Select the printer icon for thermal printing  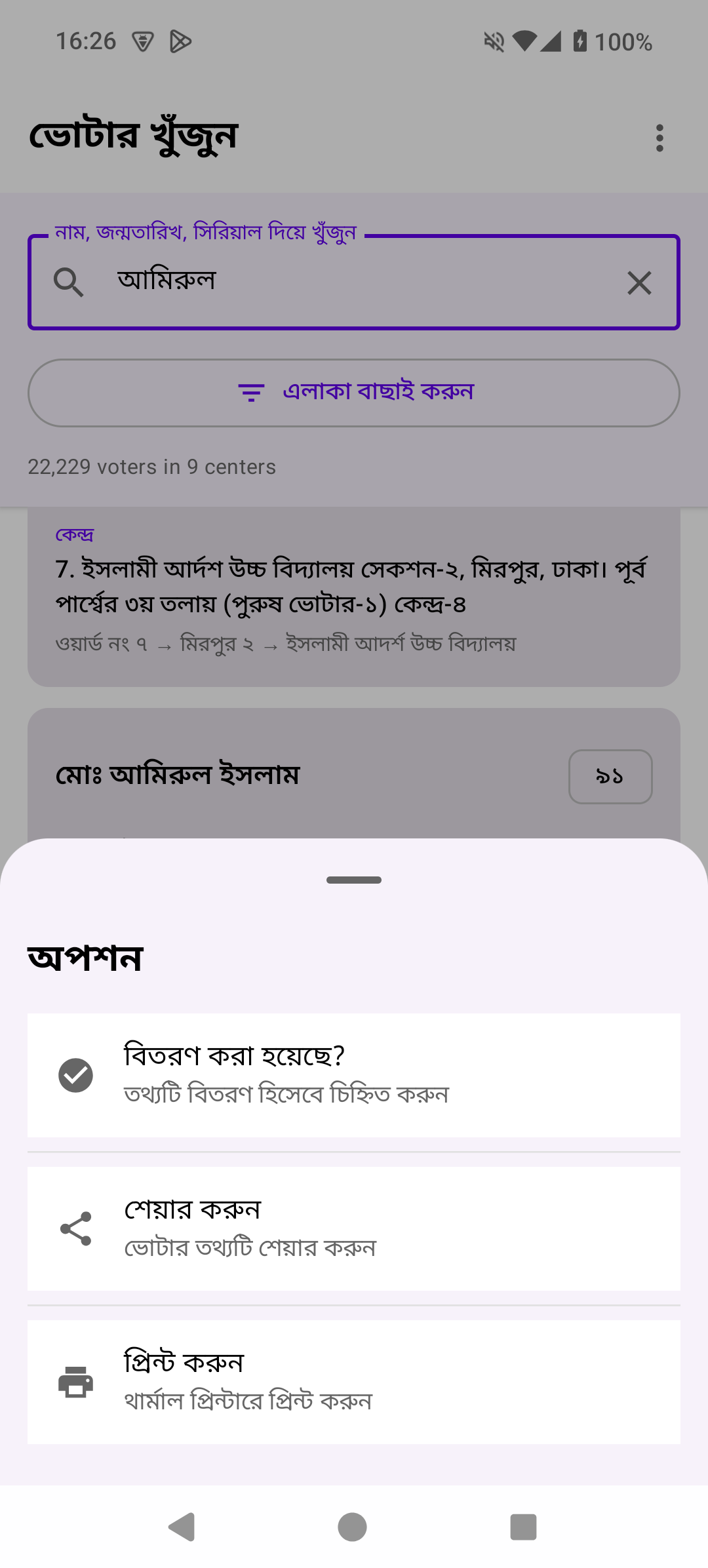click(x=74, y=1383)
